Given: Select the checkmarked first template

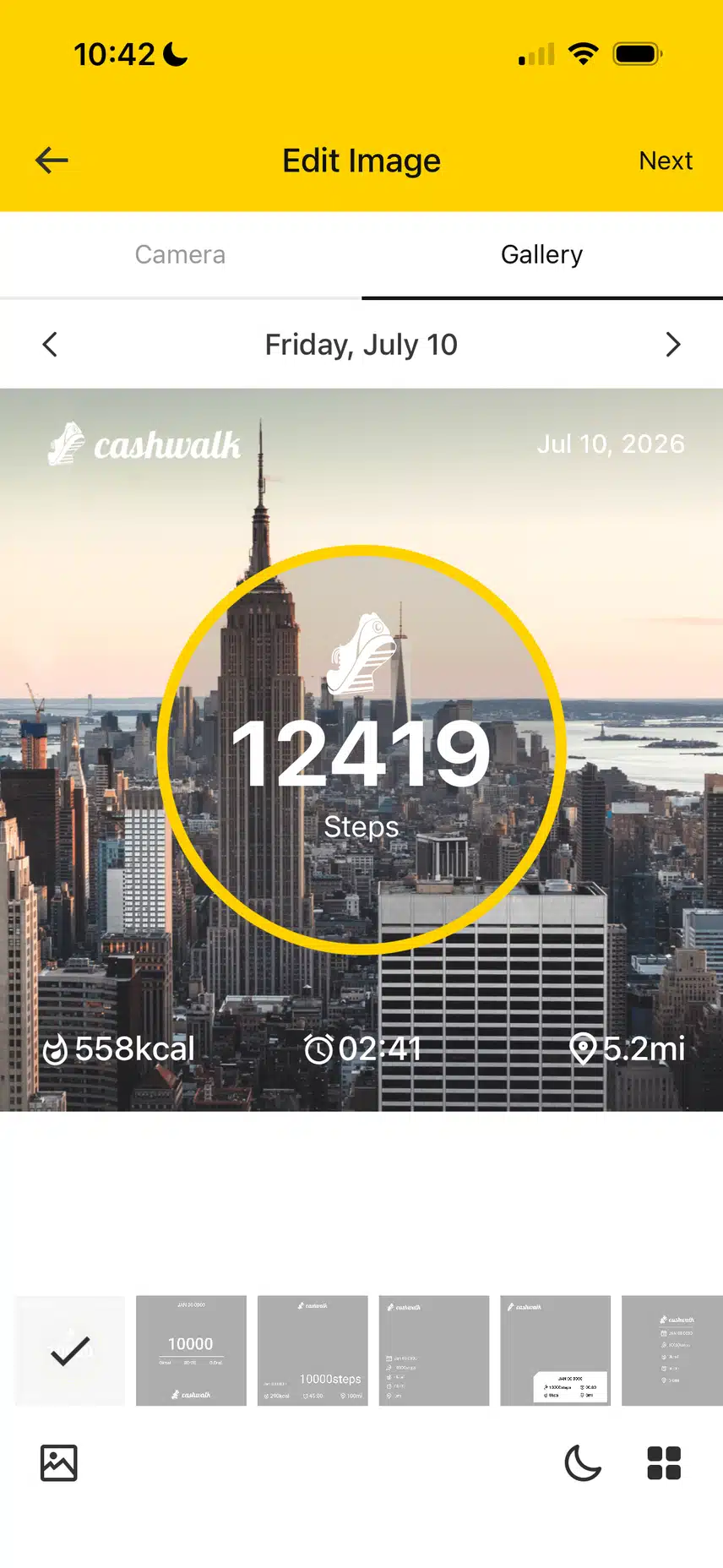Looking at the screenshot, I should [70, 1350].
